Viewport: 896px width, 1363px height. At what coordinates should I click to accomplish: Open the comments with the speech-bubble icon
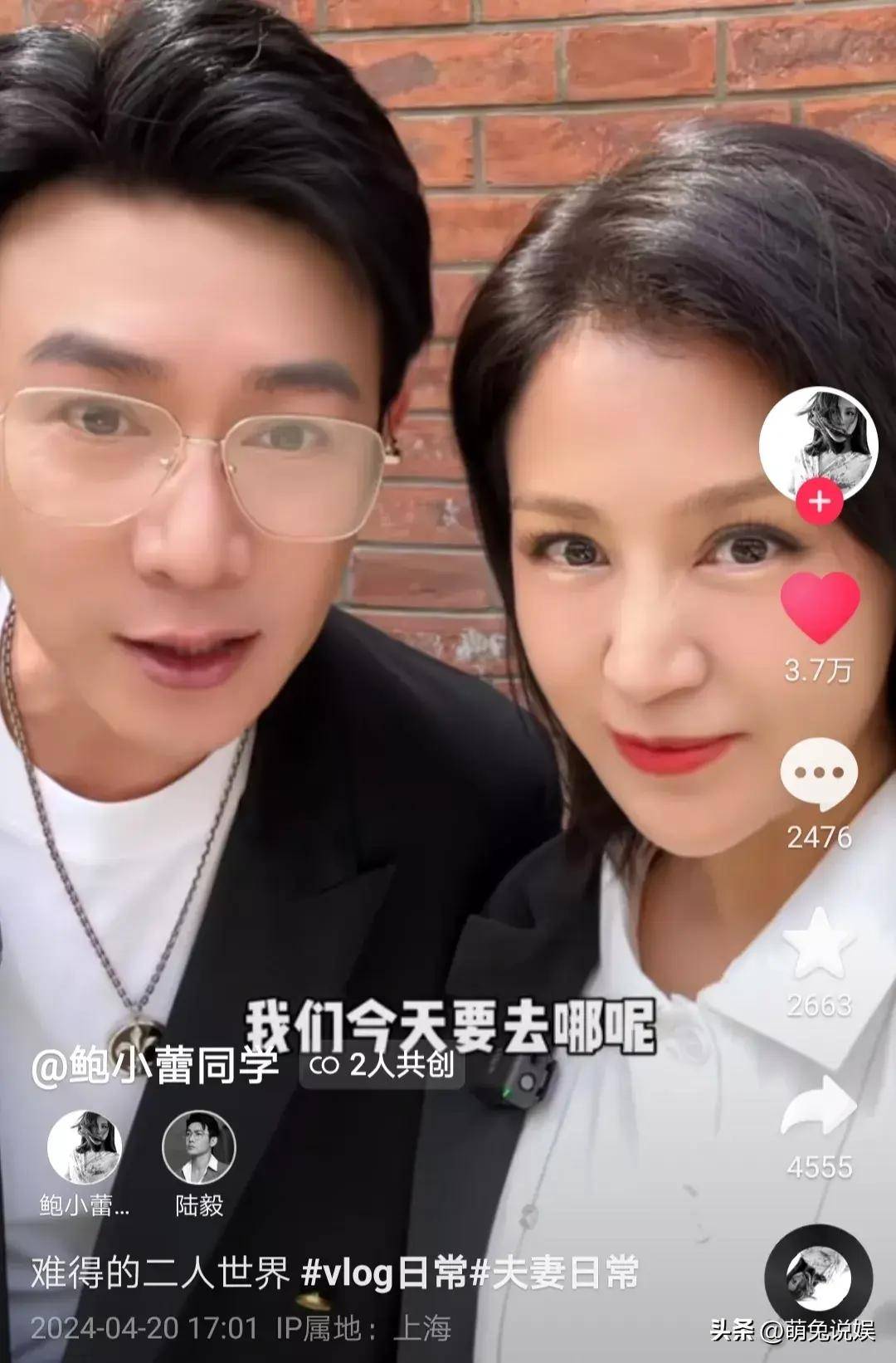[x=819, y=775]
